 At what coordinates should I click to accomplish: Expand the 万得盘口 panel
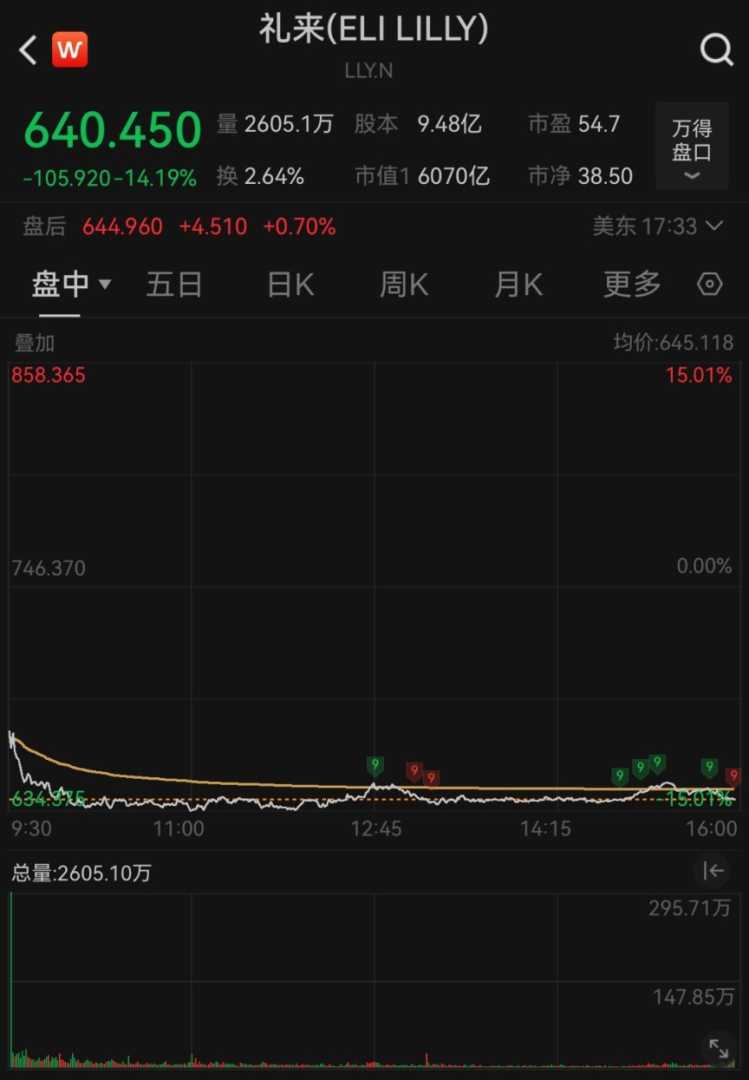(x=692, y=146)
